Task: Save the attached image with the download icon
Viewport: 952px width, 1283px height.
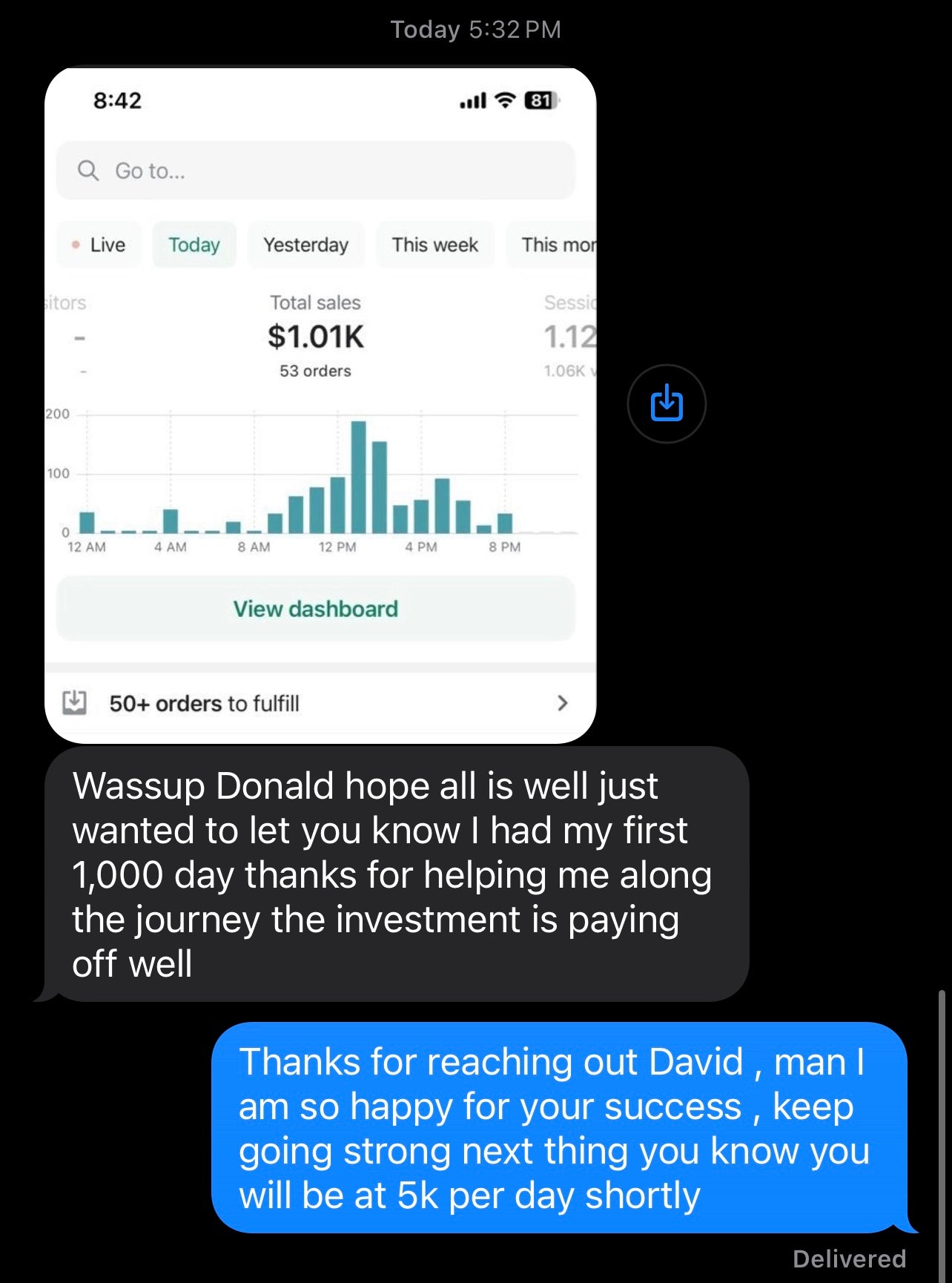Action: click(x=666, y=403)
